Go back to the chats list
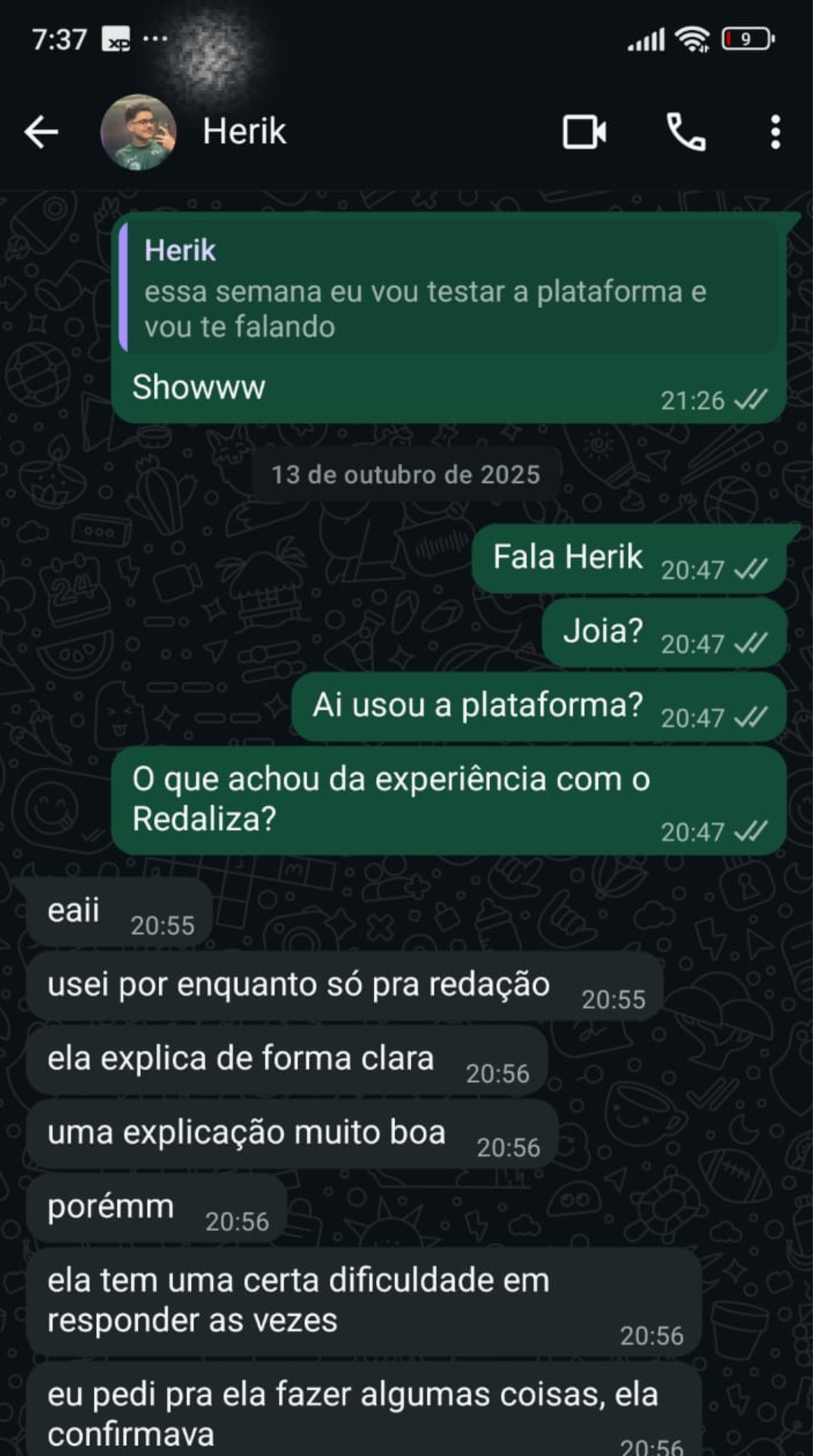 pyautogui.click(x=41, y=132)
